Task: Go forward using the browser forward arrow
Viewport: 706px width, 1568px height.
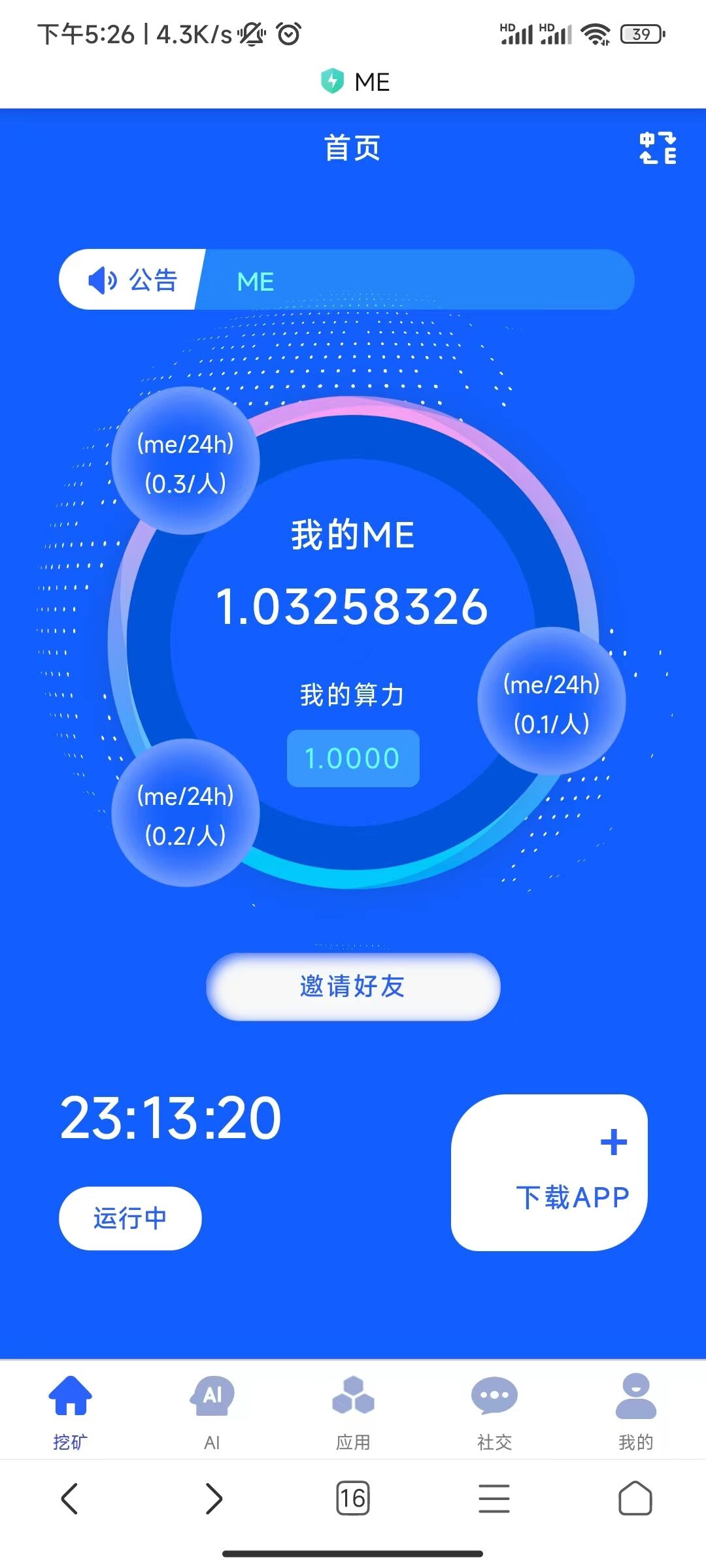Action: click(x=213, y=1498)
